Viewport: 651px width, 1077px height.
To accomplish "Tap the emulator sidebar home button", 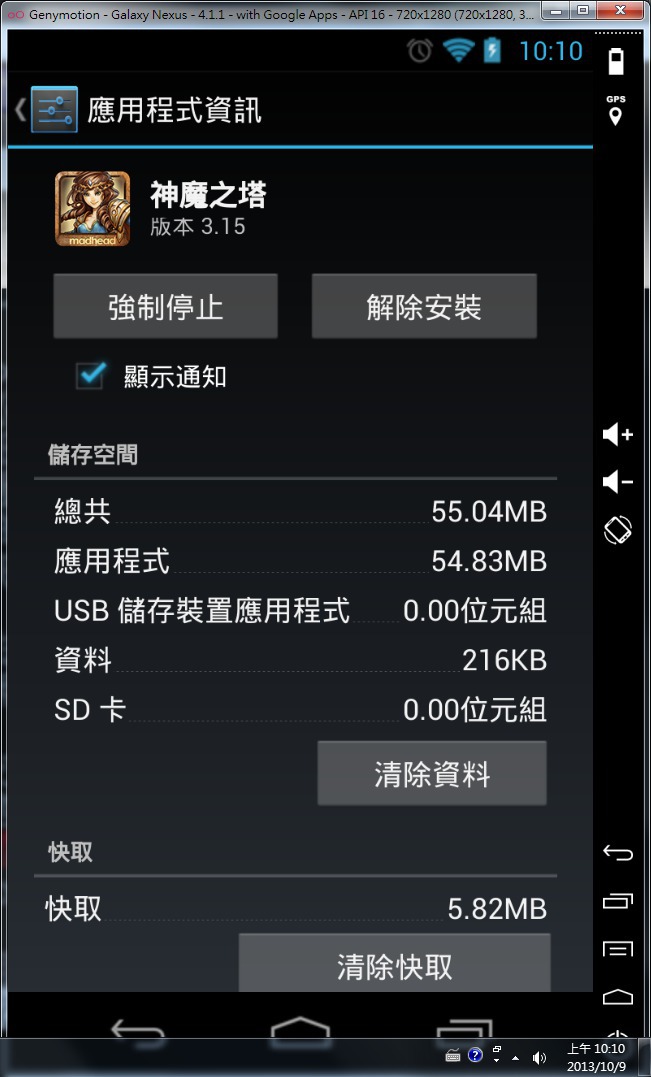I will (x=617, y=996).
